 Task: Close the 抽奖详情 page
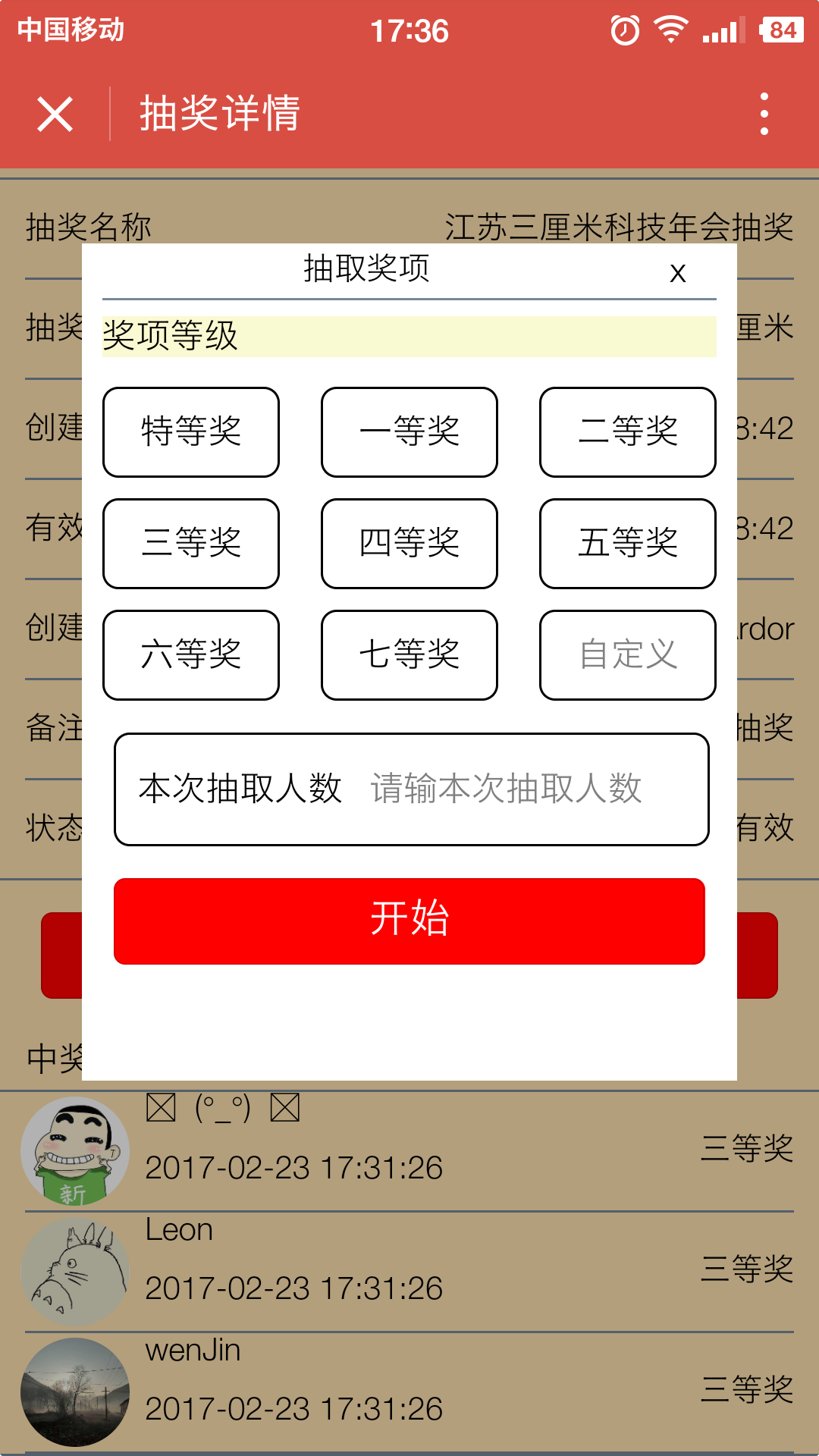click(x=55, y=115)
